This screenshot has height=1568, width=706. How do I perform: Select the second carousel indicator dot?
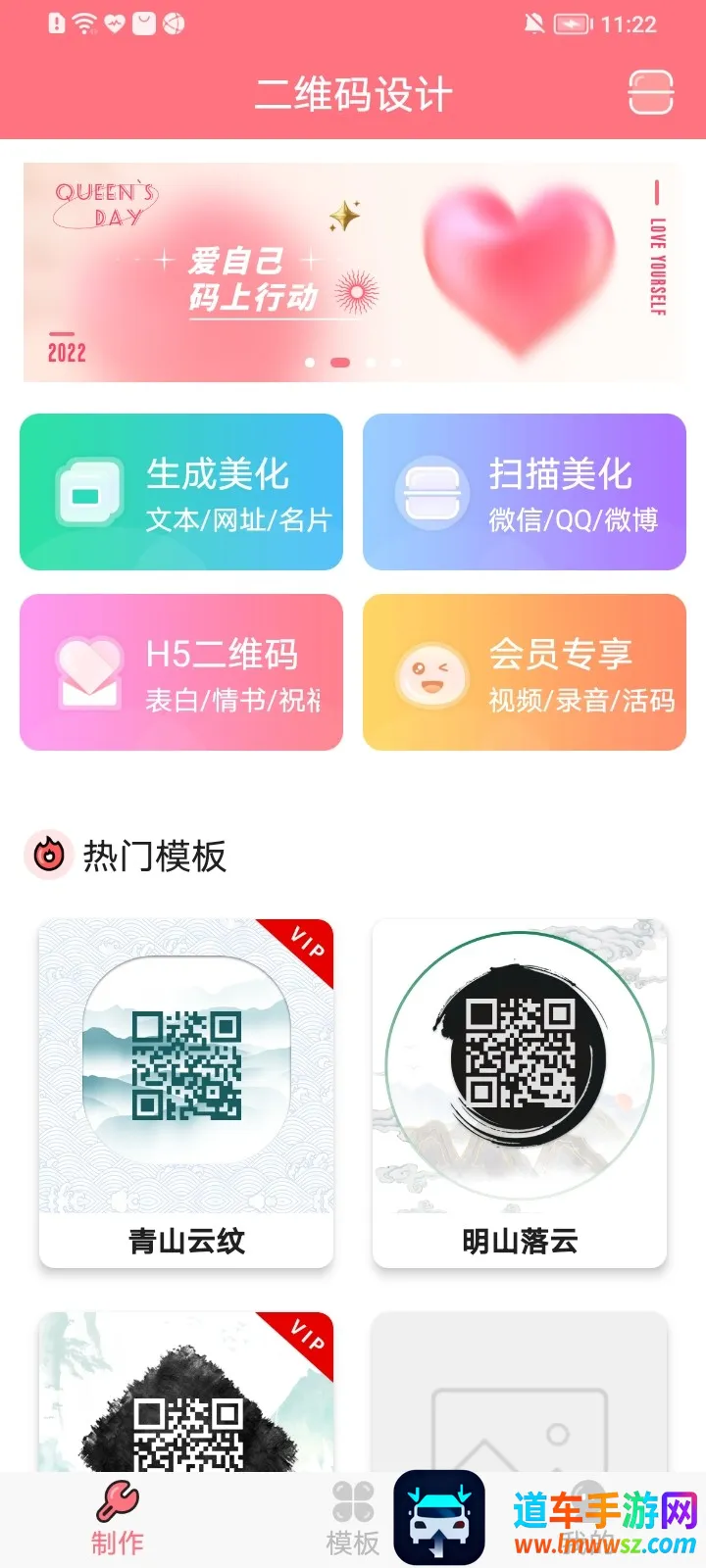340,361
